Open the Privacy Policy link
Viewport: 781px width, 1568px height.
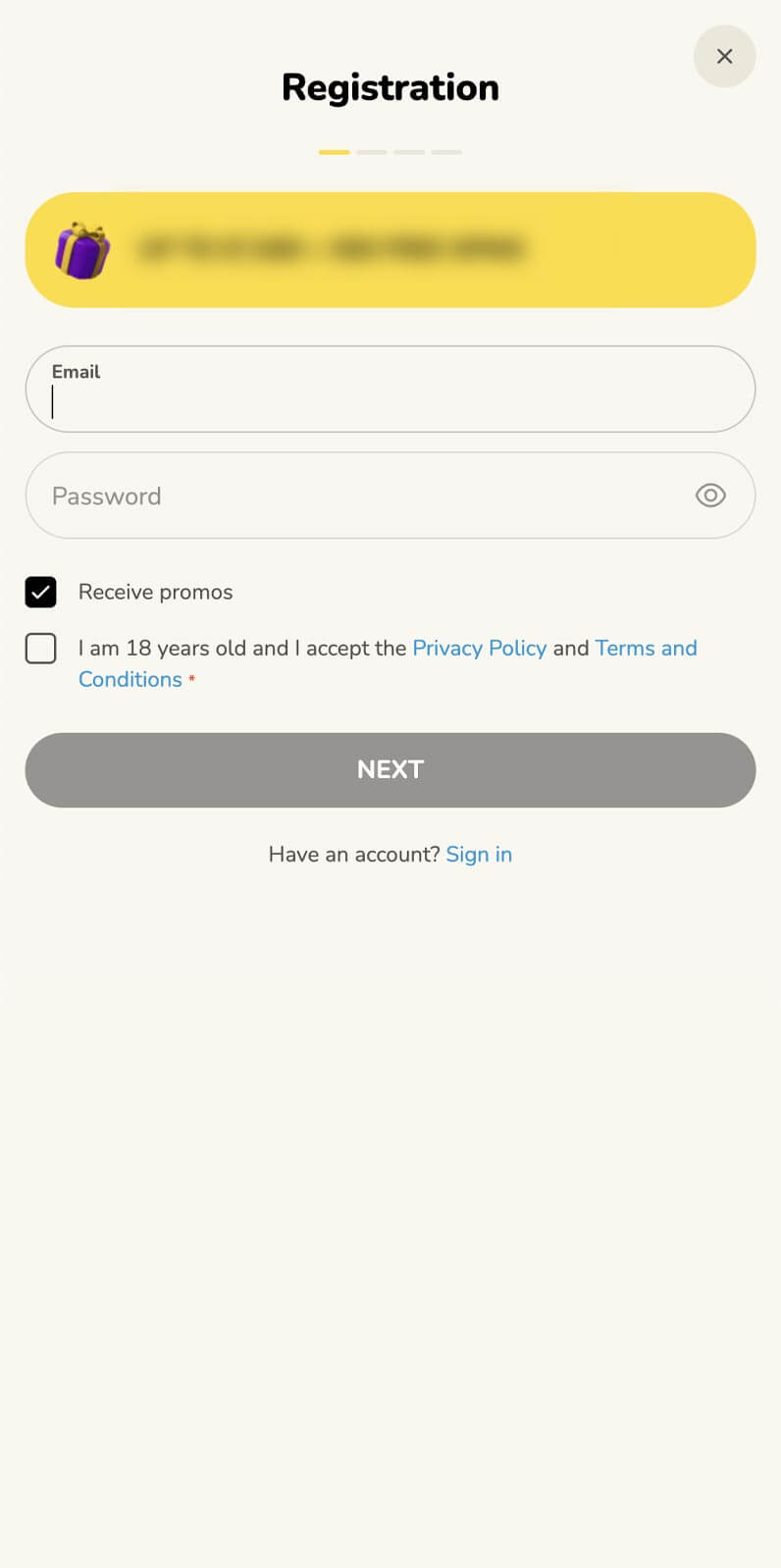click(479, 648)
